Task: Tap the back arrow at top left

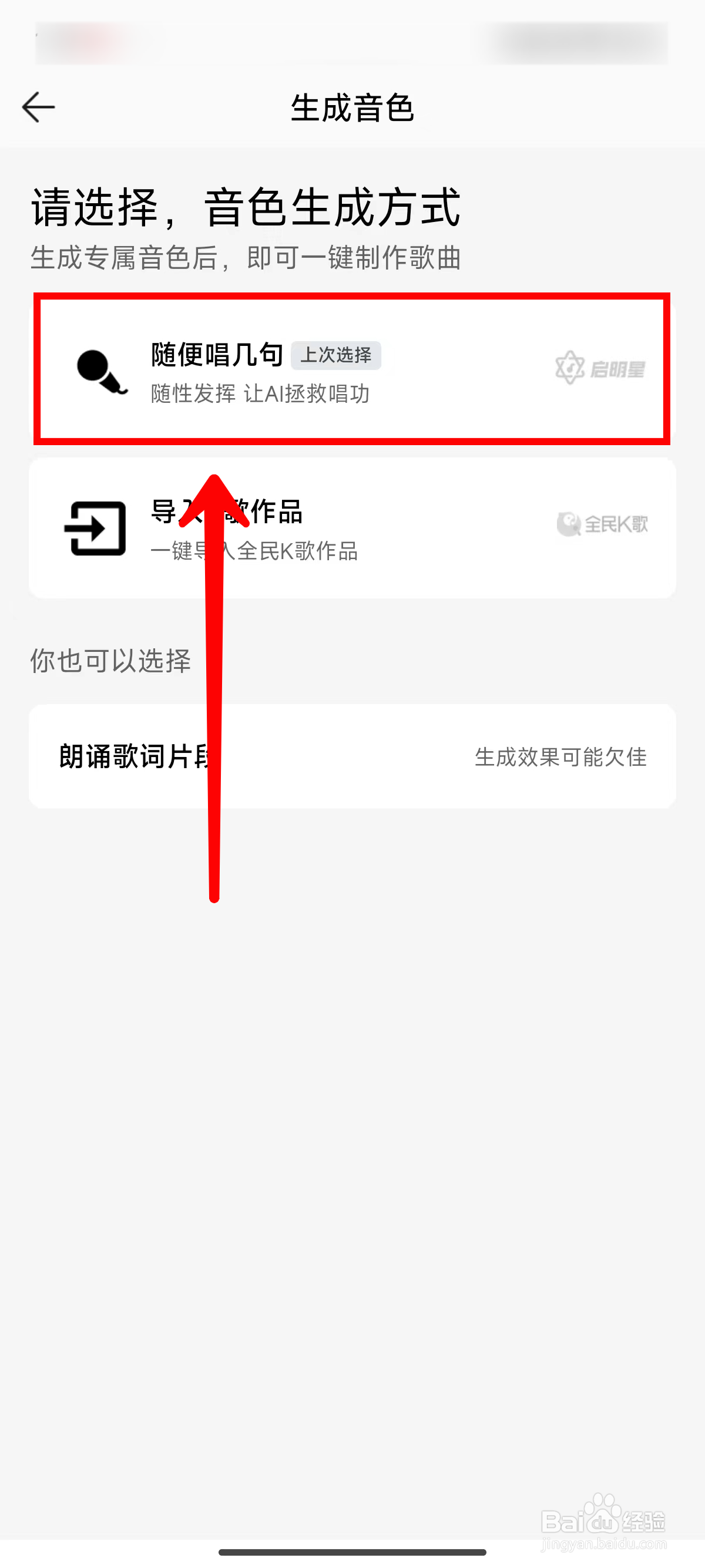Action: click(x=38, y=106)
